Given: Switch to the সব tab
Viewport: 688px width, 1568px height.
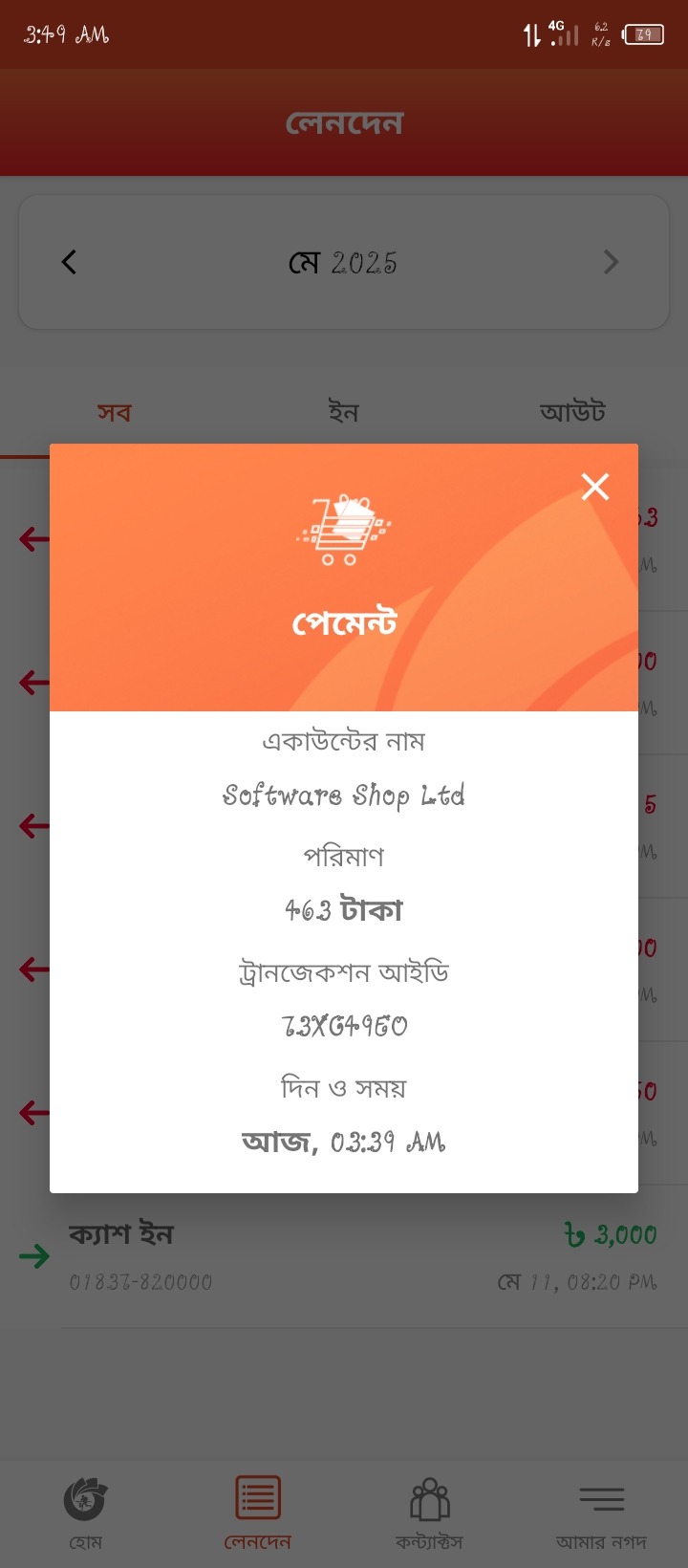Looking at the screenshot, I should point(114,412).
